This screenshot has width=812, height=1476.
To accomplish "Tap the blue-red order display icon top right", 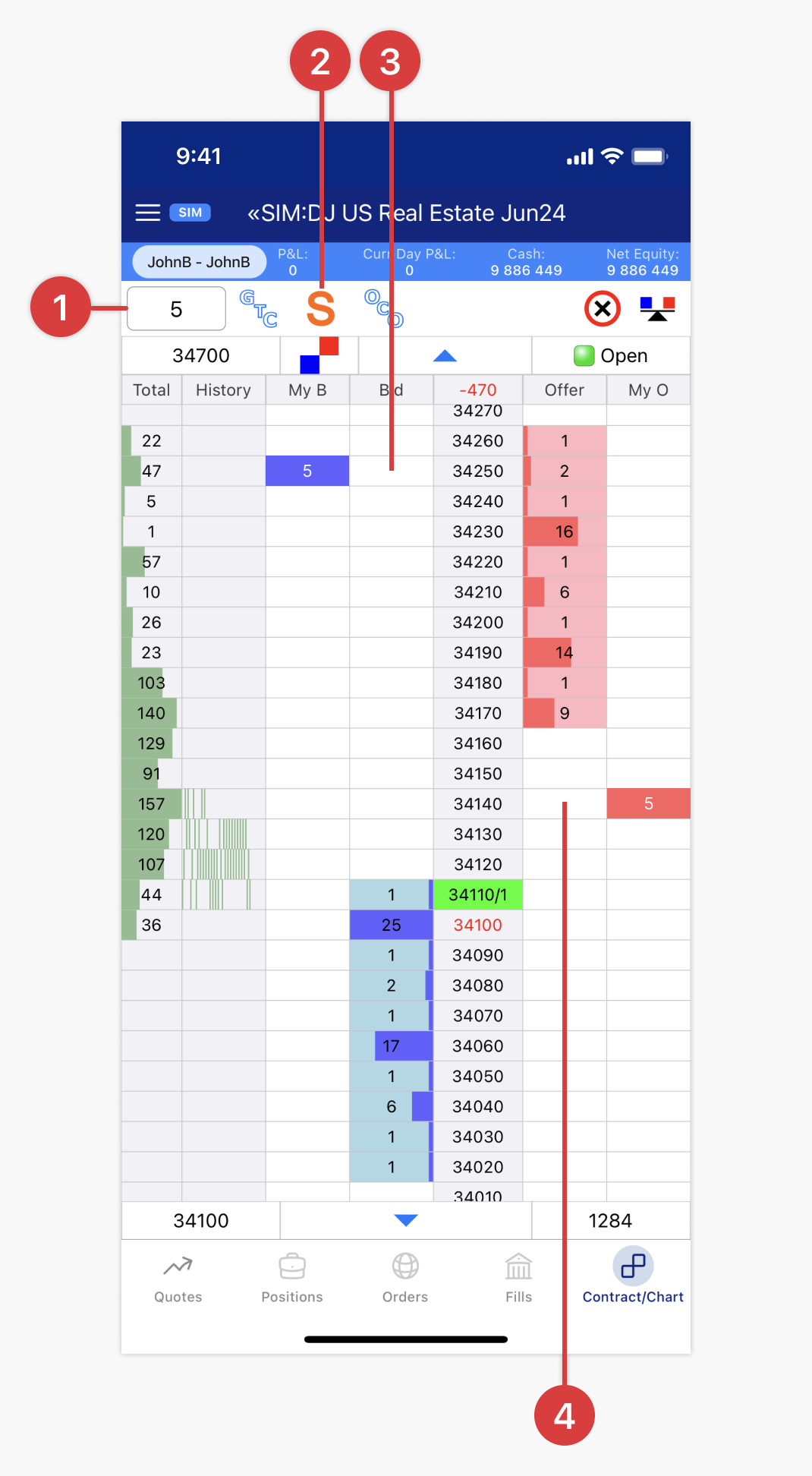I will tap(657, 308).
